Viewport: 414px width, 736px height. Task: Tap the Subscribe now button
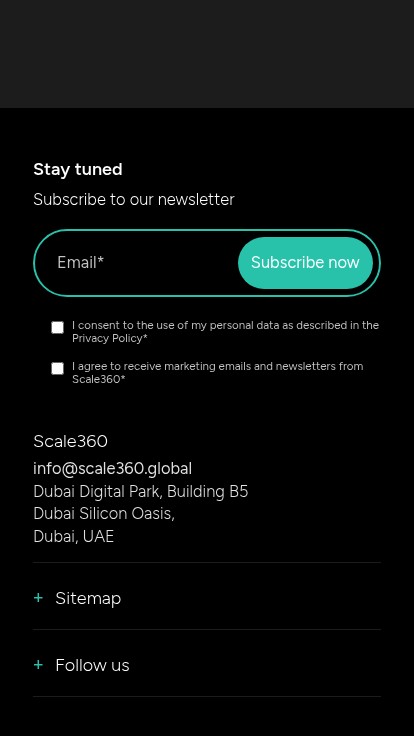click(306, 263)
